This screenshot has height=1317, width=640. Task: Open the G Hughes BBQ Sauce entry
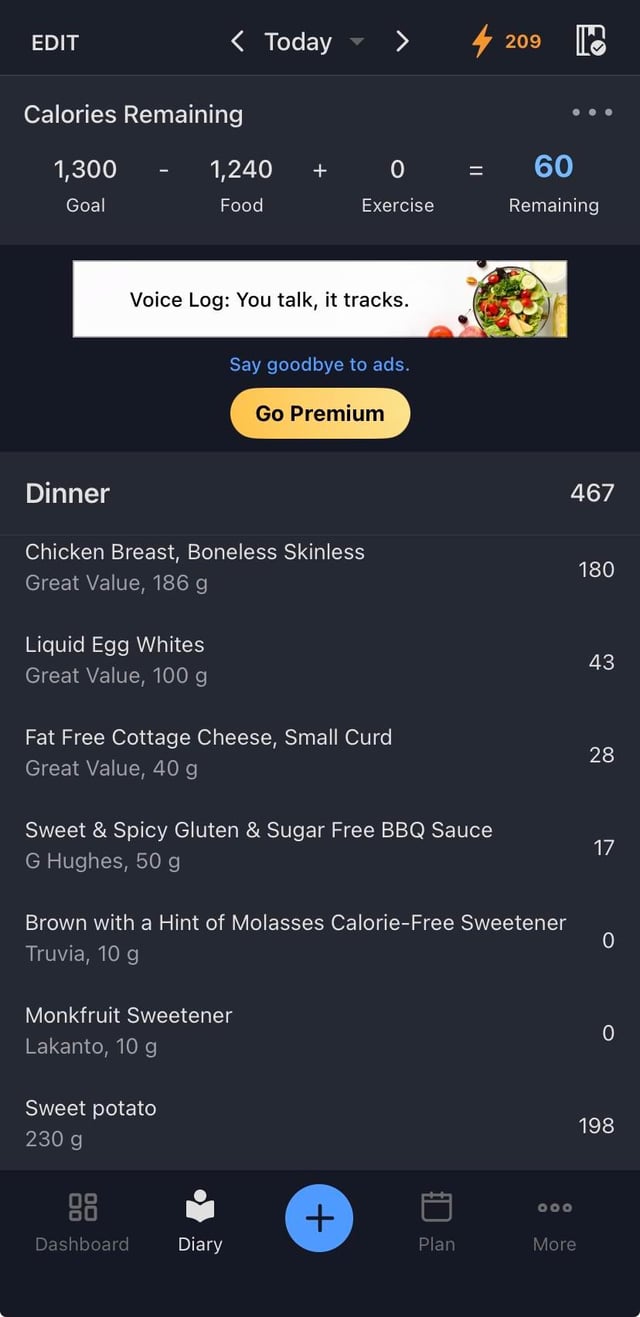(300, 845)
